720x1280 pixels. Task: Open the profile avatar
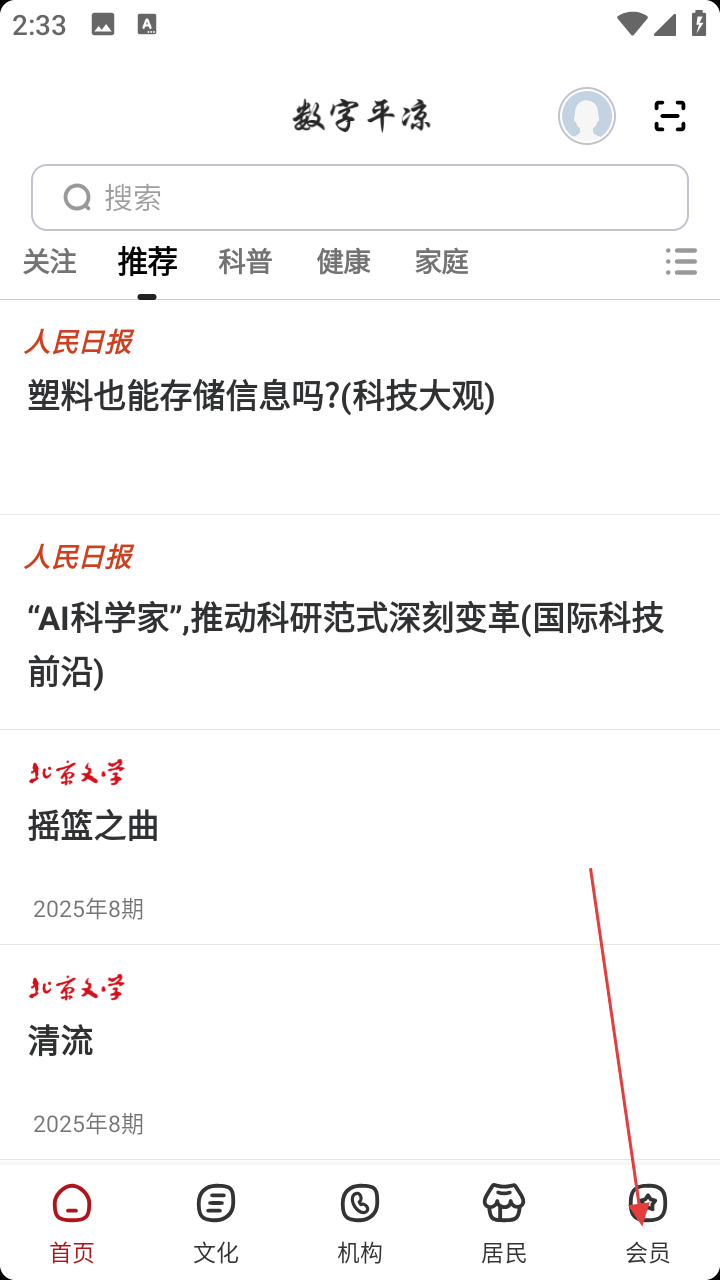(587, 116)
